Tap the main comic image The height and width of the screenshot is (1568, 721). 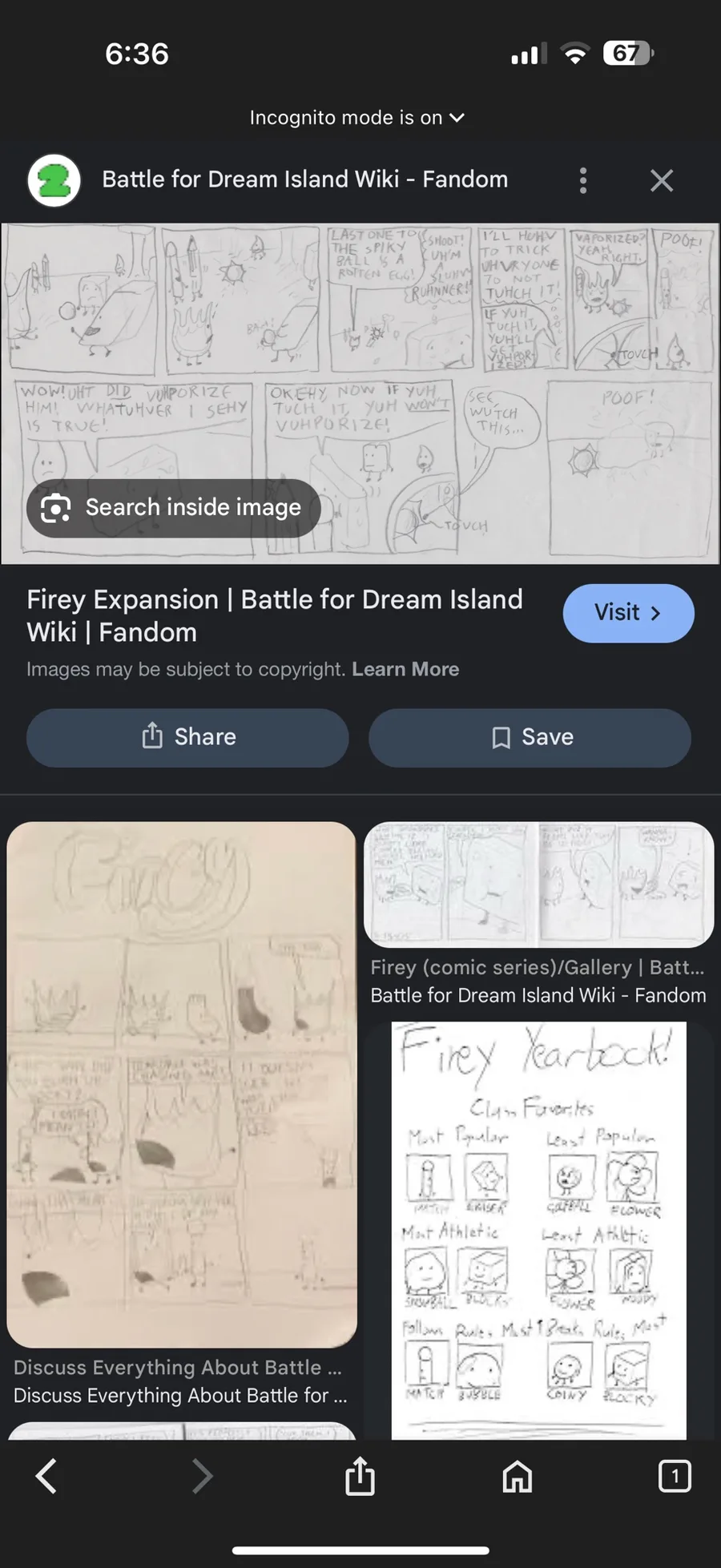(x=360, y=393)
